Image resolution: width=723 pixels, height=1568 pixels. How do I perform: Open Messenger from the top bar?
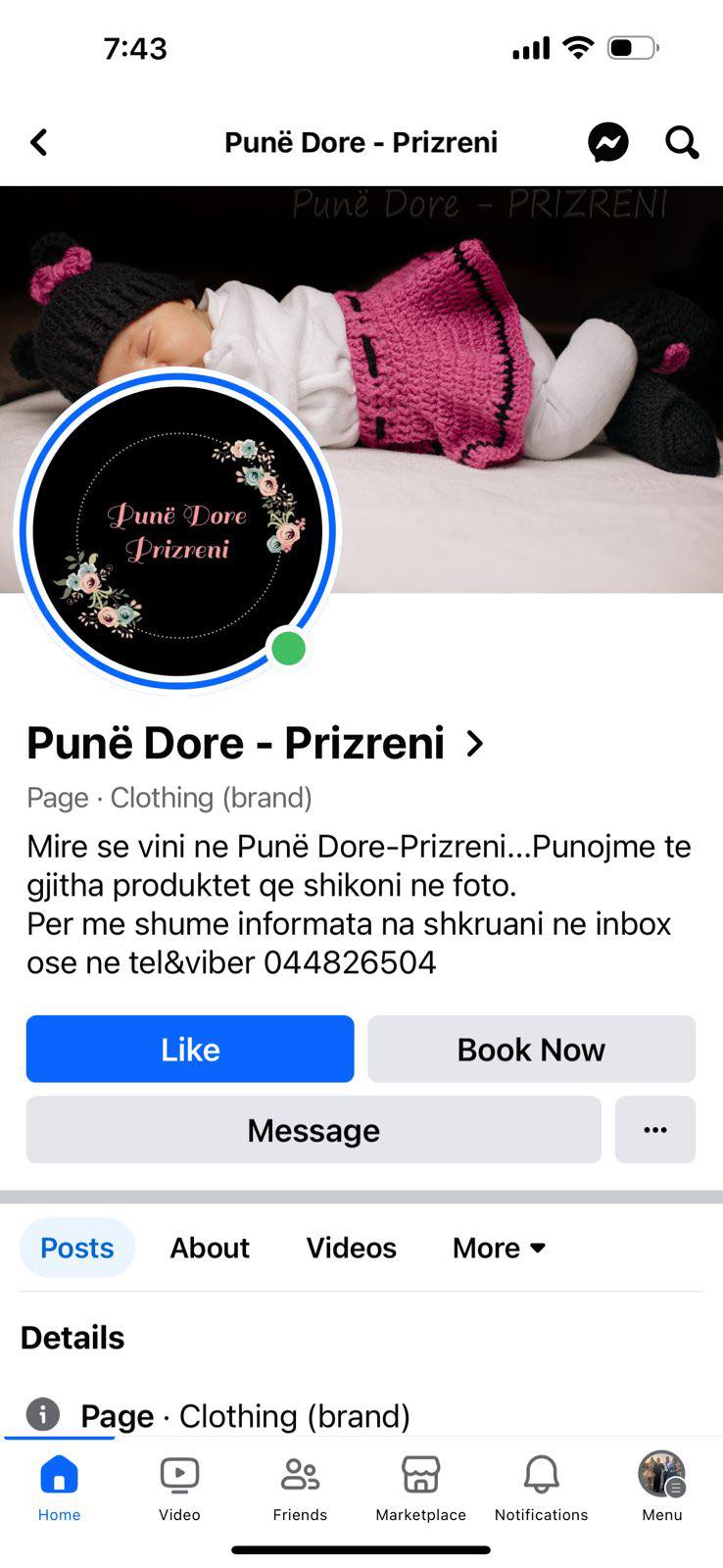click(607, 143)
